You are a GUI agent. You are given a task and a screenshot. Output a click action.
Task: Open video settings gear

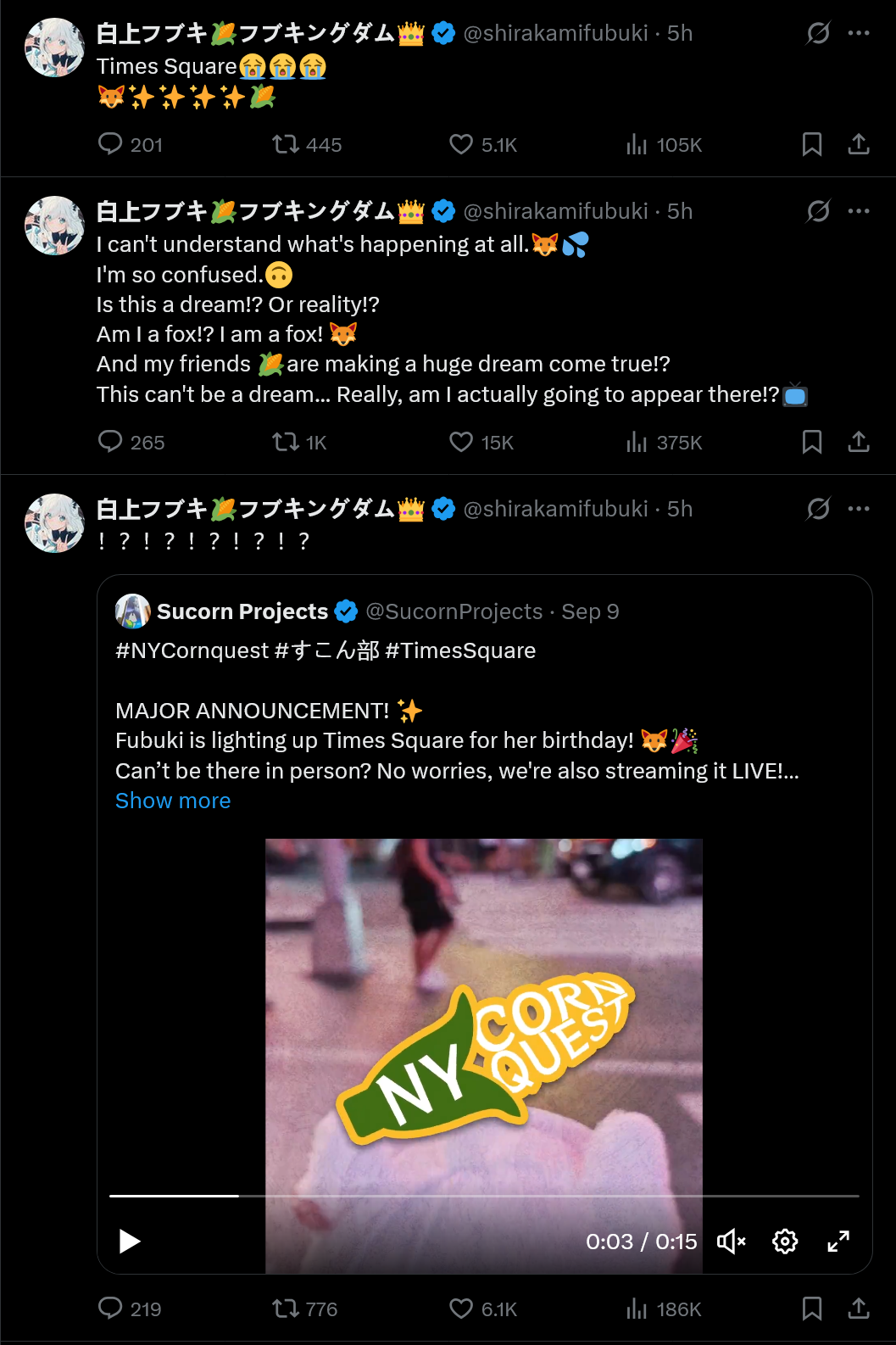[x=785, y=1242]
